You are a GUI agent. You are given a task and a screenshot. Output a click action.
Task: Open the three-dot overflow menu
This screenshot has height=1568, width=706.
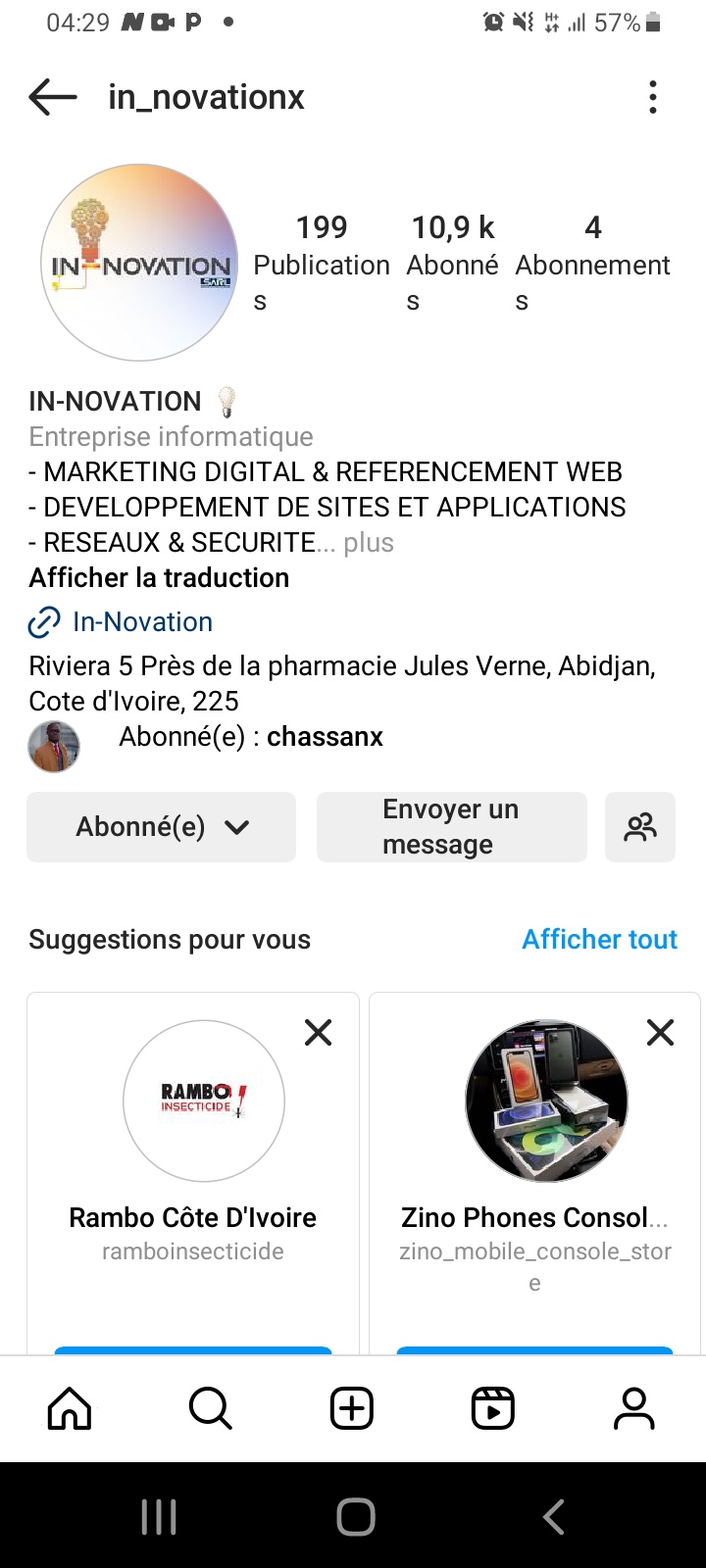point(652,97)
